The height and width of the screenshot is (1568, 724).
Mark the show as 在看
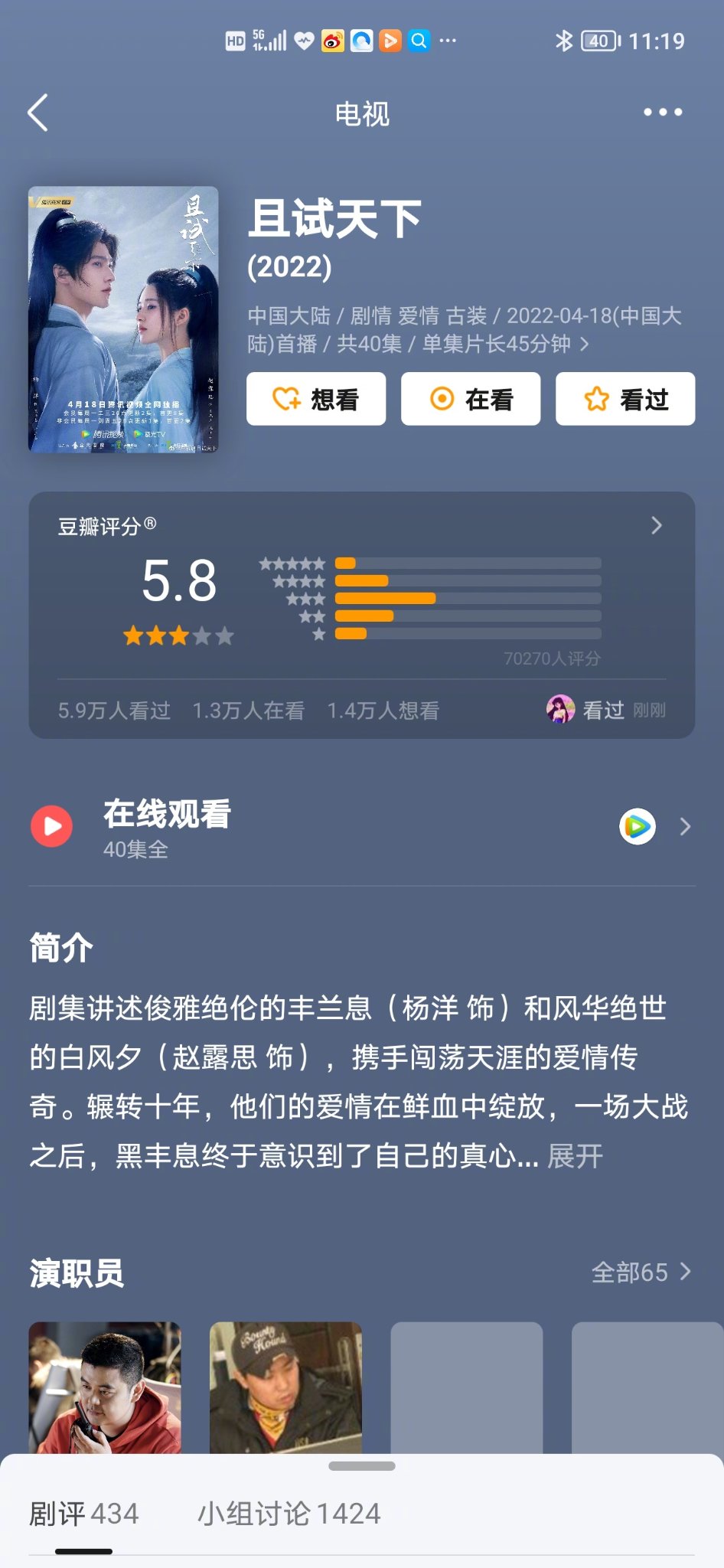click(x=471, y=399)
